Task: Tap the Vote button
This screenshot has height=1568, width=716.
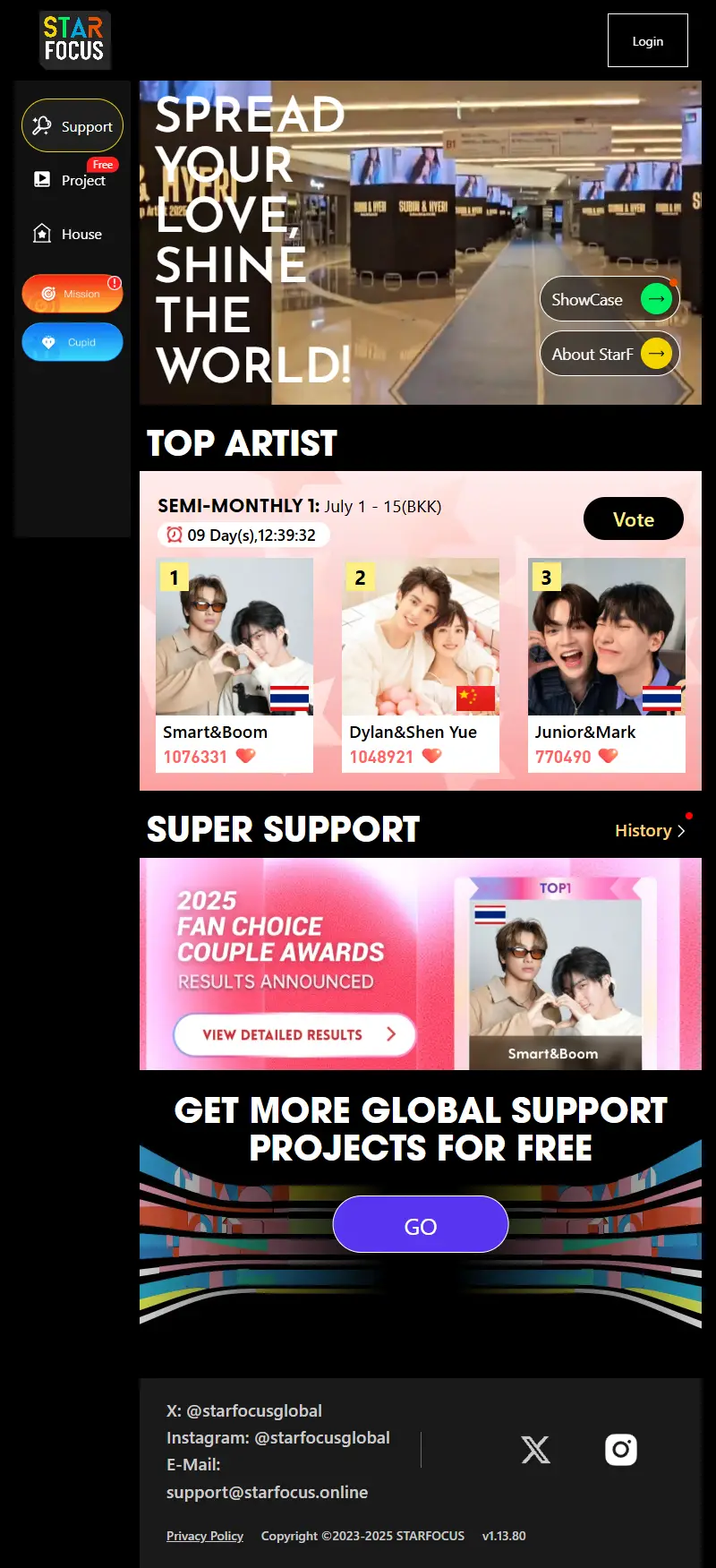Action: tap(633, 518)
